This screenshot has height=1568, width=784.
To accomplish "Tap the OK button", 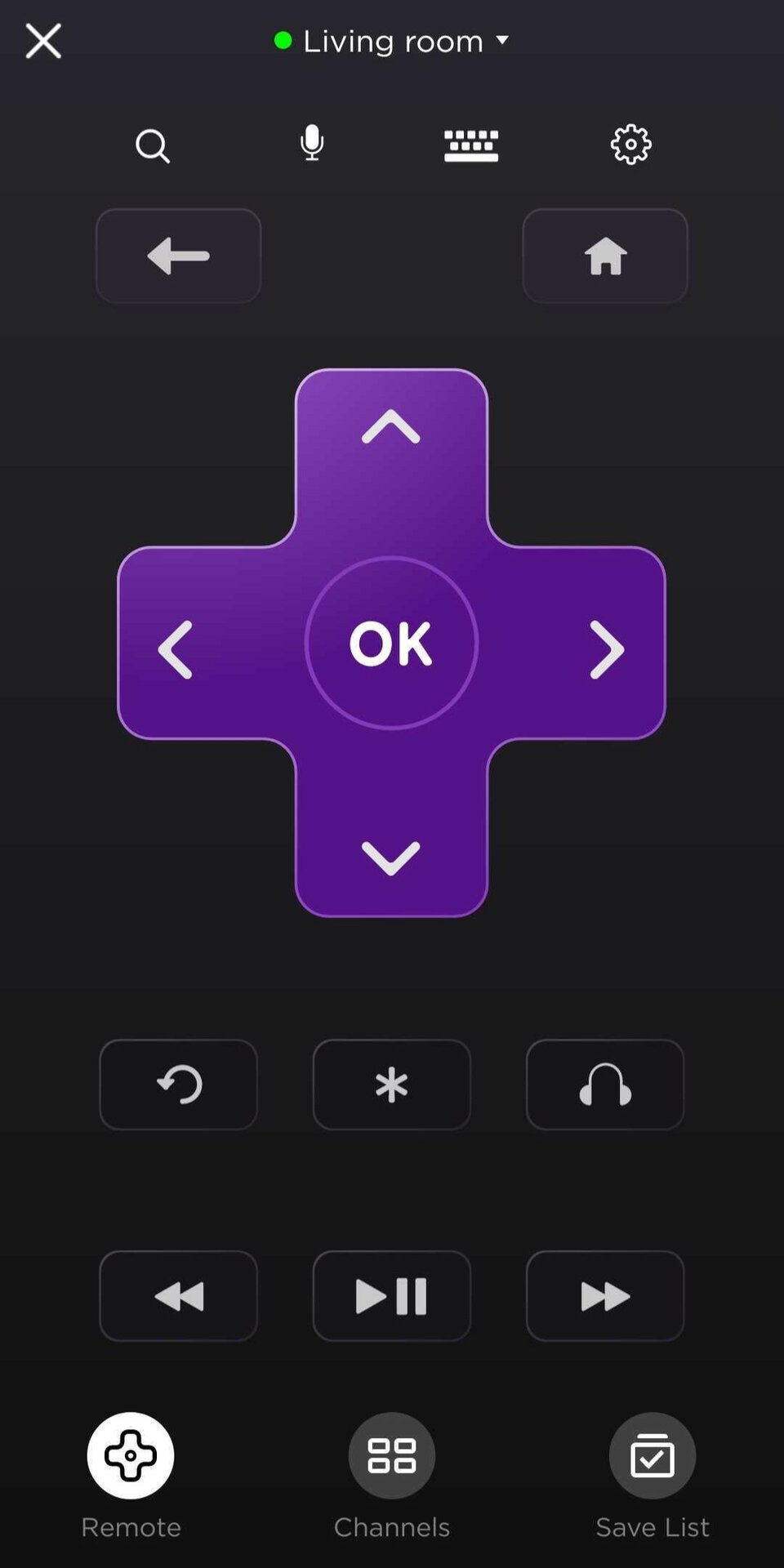I will click(x=391, y=644).
